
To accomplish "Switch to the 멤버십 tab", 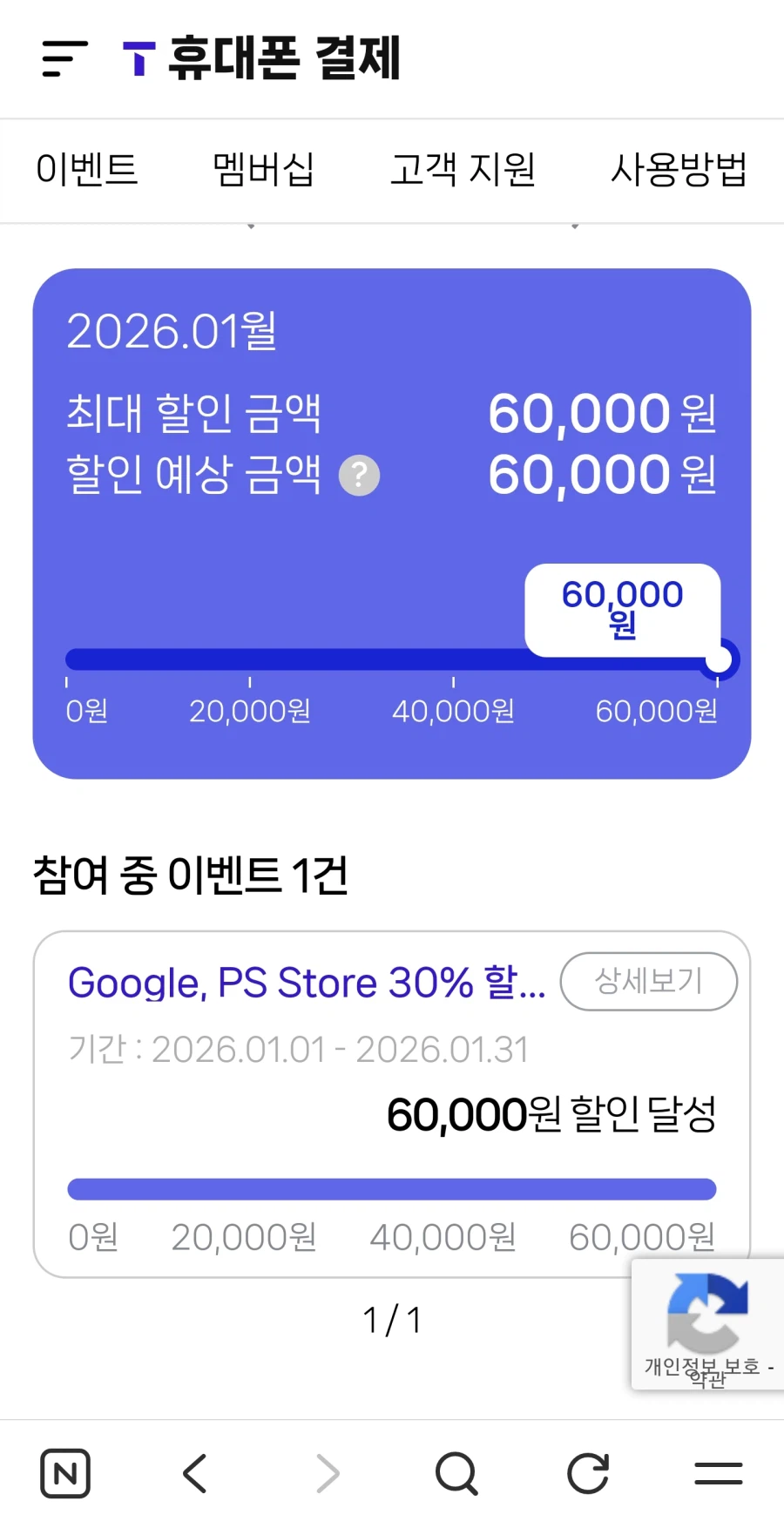I will [x=263, y=170].
